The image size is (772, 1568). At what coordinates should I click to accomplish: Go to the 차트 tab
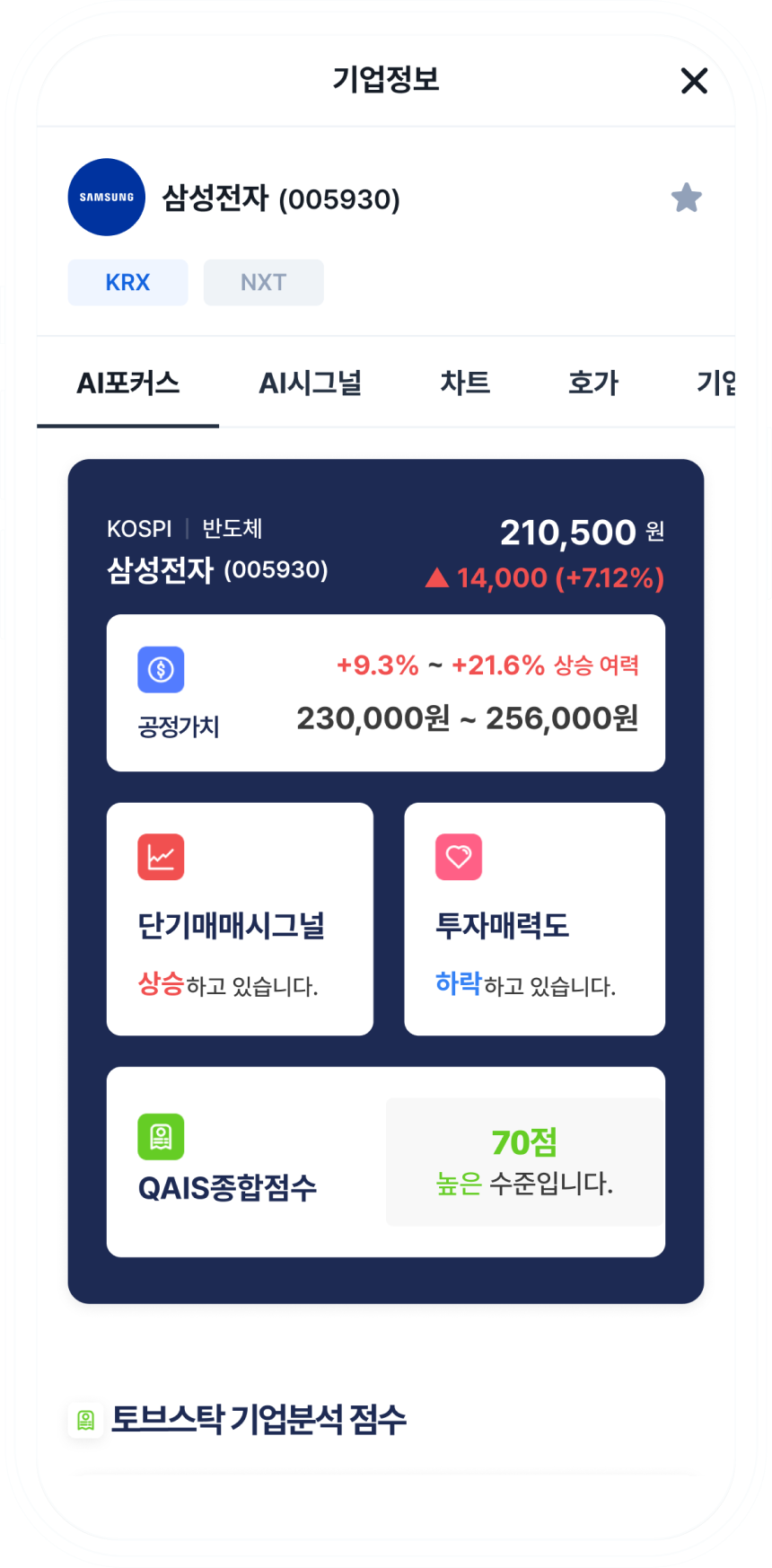(x=465, y=383)
